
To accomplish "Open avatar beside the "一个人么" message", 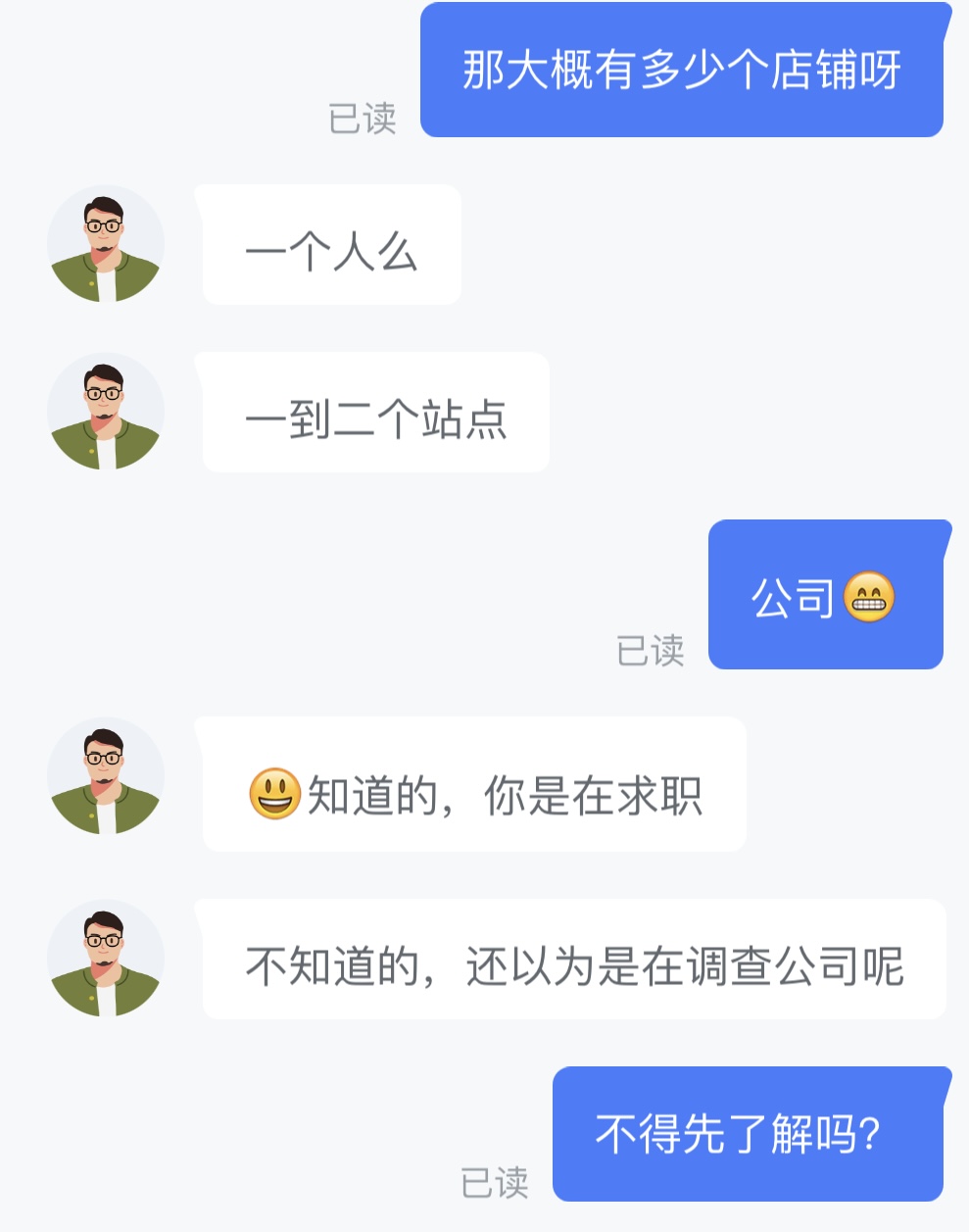I will click(105, 244).
